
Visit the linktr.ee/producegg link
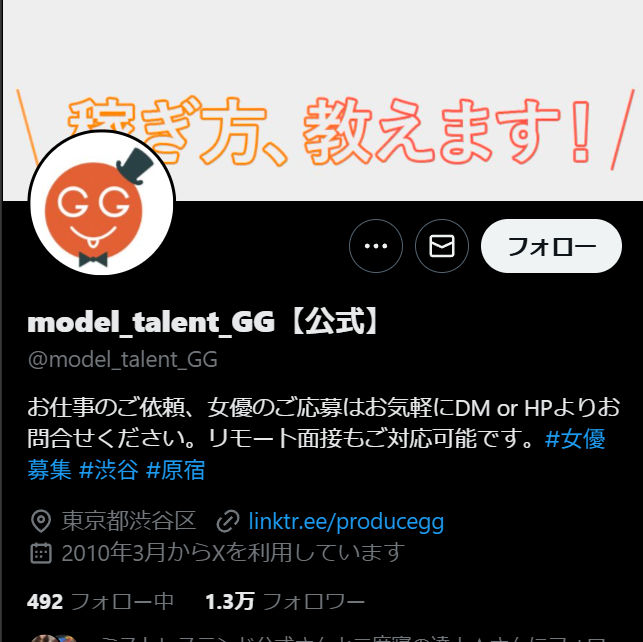(345, 521)
